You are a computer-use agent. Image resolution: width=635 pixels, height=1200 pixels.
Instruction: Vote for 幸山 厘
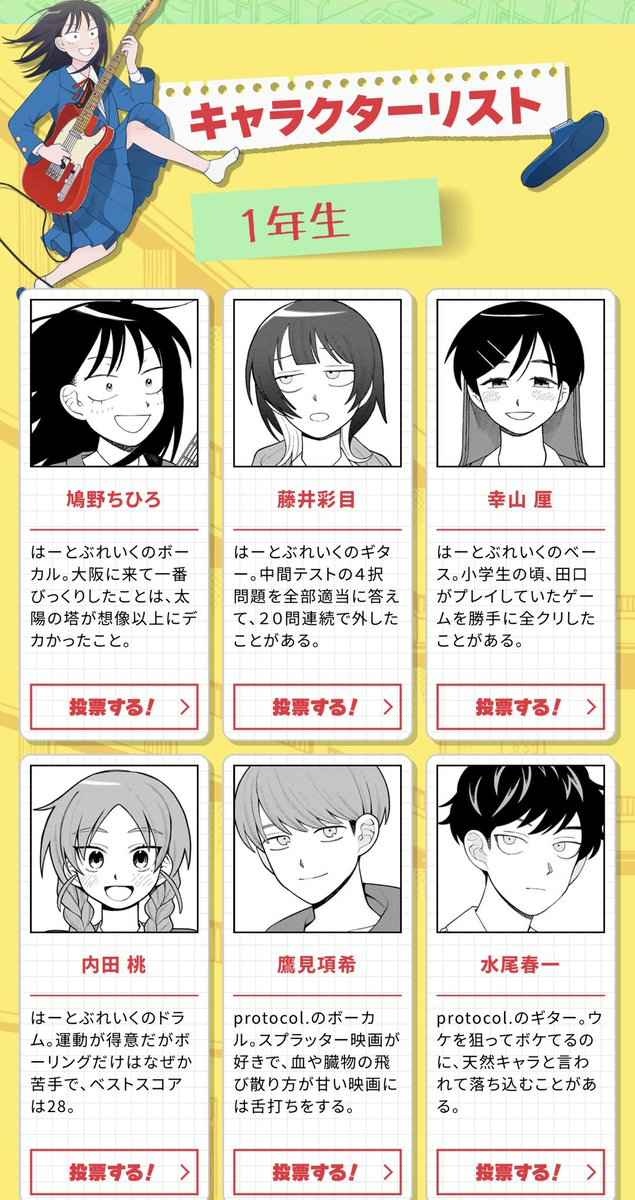[x=520, y=707]
